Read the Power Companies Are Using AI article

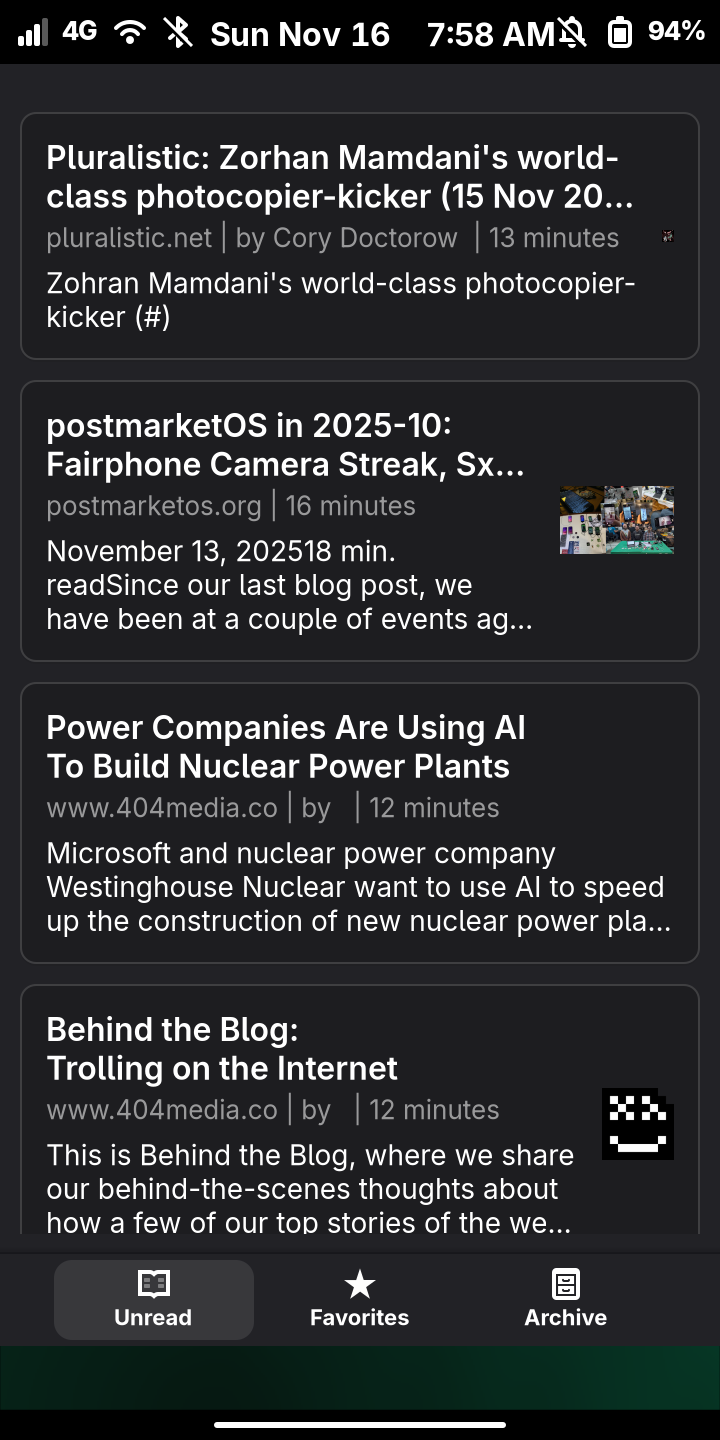[286, 746]
